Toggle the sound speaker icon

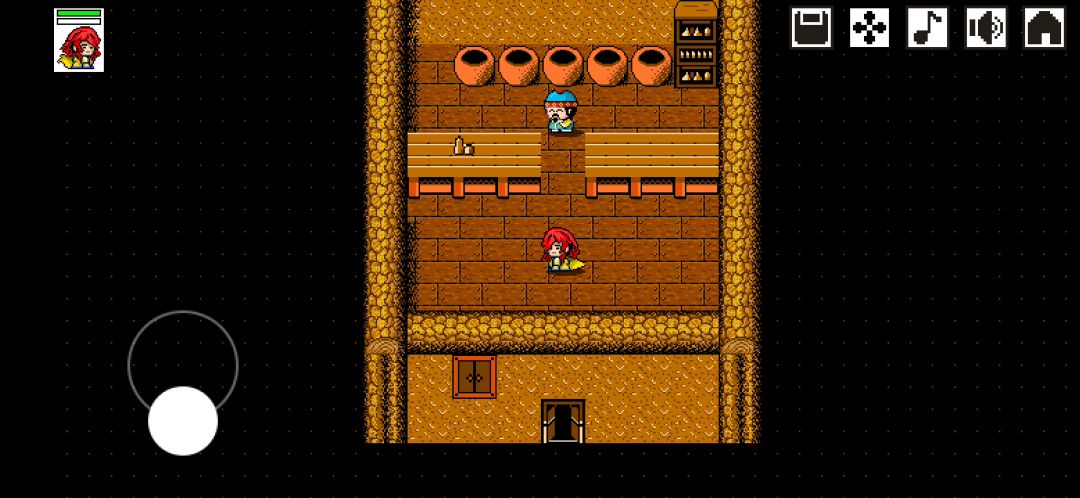(985, 28)
